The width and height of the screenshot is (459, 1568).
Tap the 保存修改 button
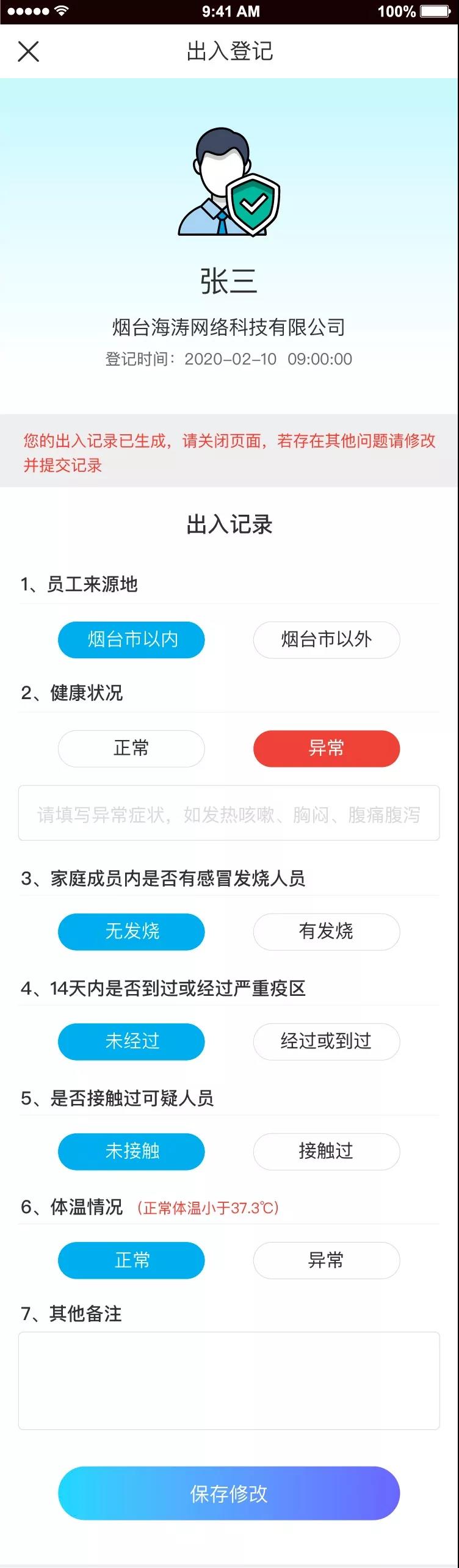click(x=229, y=1494)
